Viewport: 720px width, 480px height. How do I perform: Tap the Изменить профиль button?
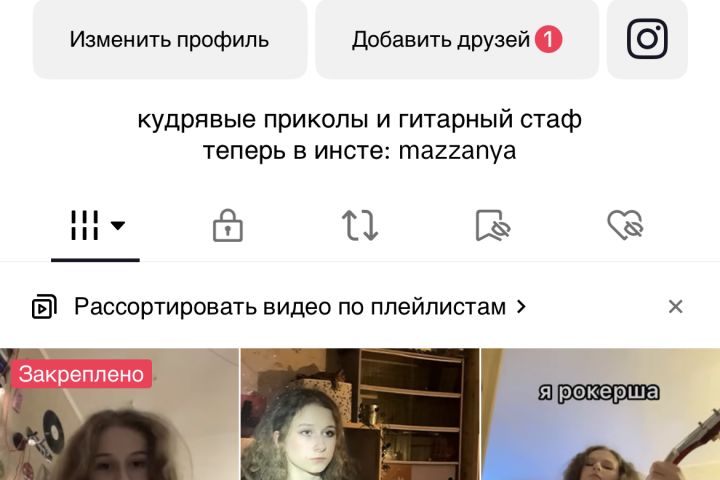pyautogui.click(x=169, y=40)
